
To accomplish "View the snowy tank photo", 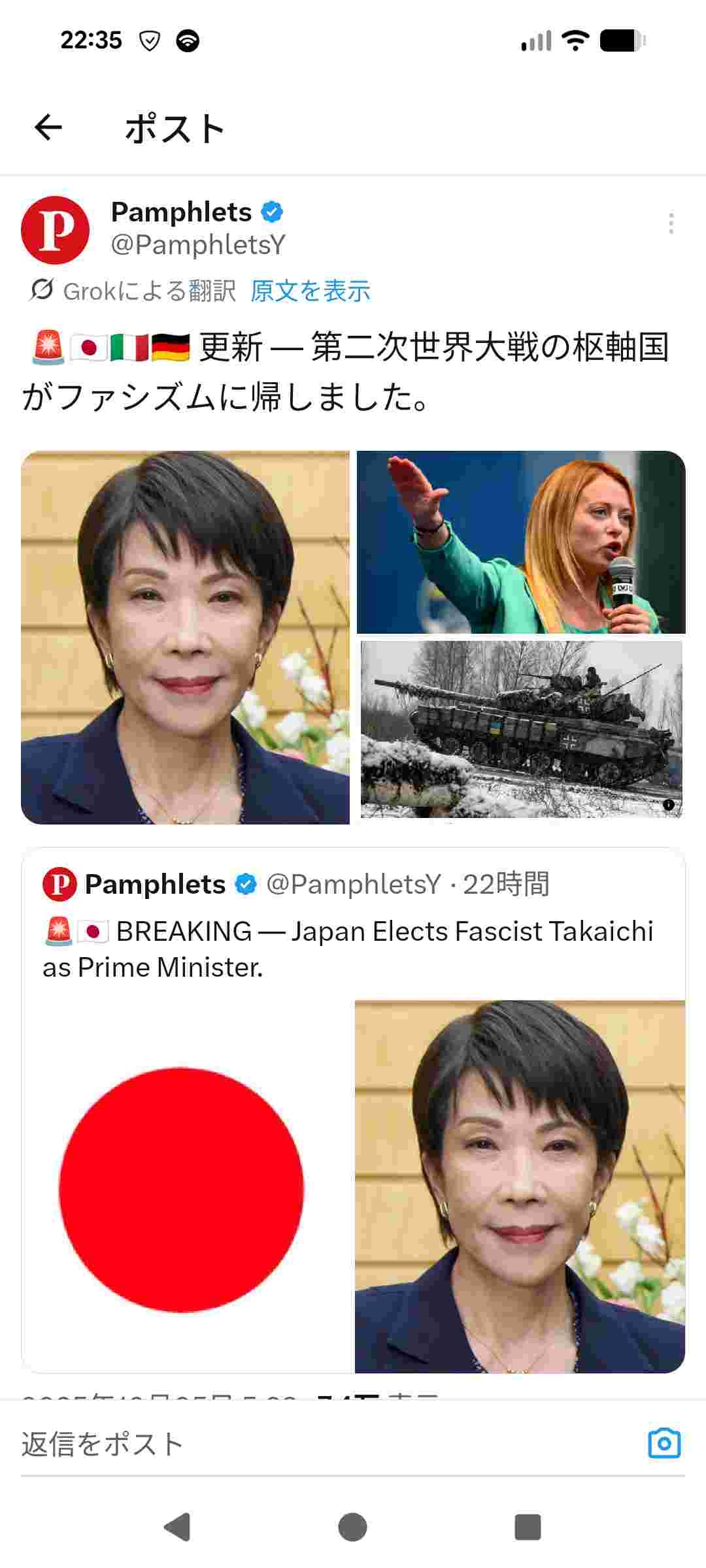I will point(521,728).
